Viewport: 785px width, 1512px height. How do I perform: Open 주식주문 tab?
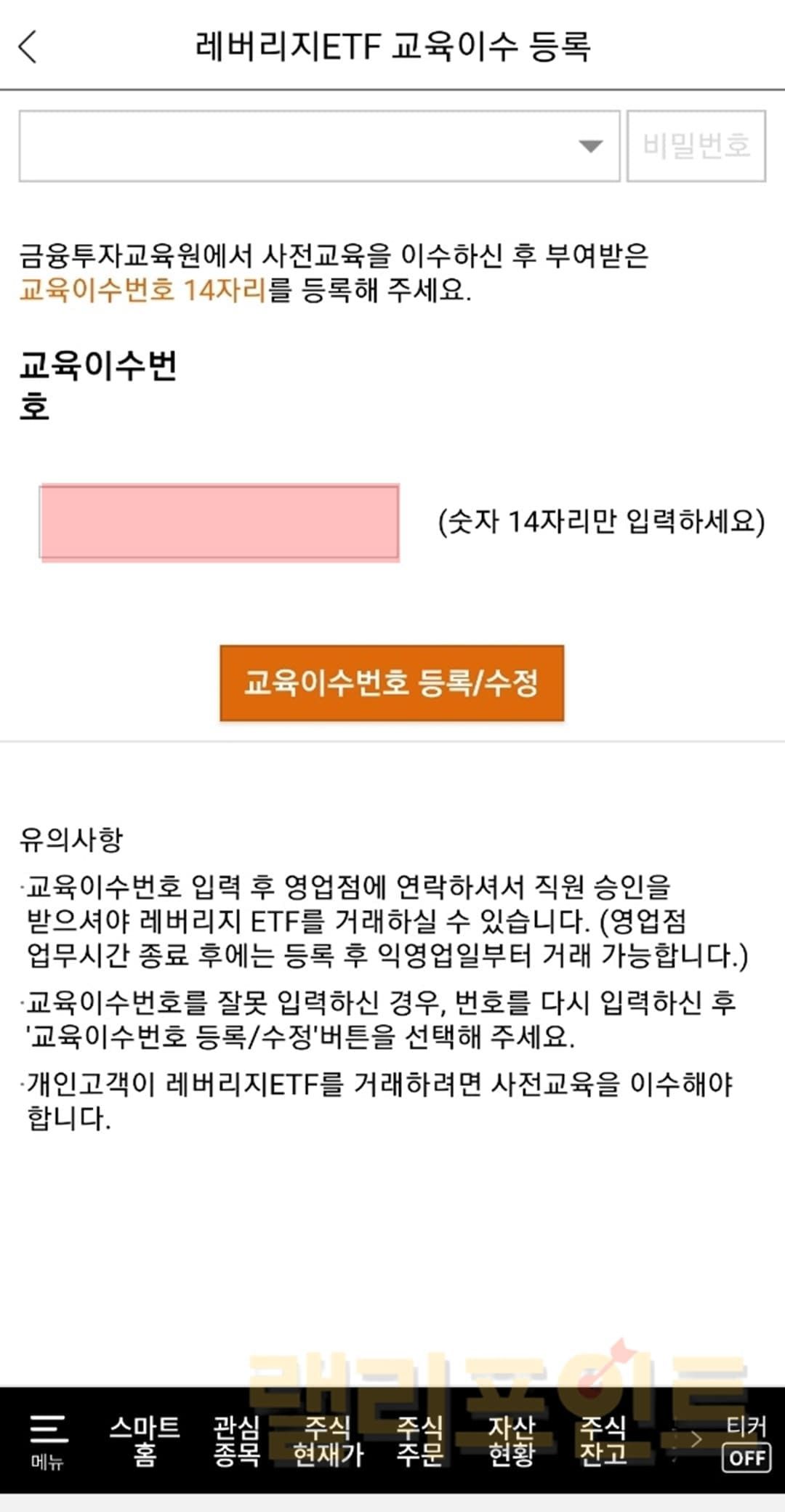coord(419,1440)
